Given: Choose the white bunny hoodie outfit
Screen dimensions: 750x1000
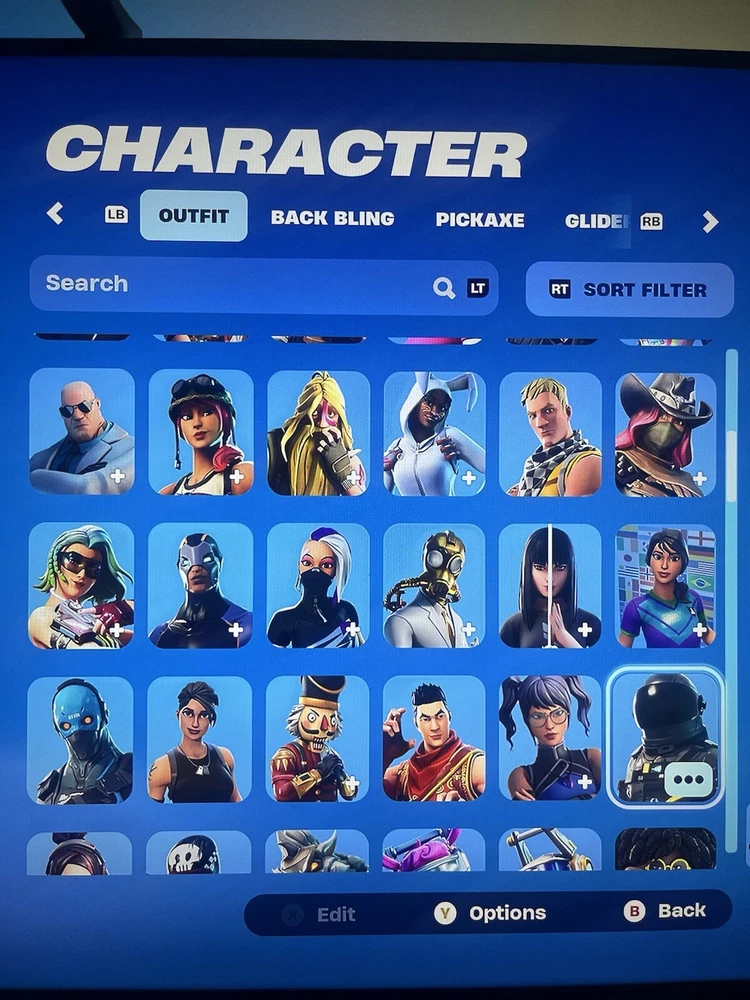Looking at the screenshot, I should coord(434,433).
